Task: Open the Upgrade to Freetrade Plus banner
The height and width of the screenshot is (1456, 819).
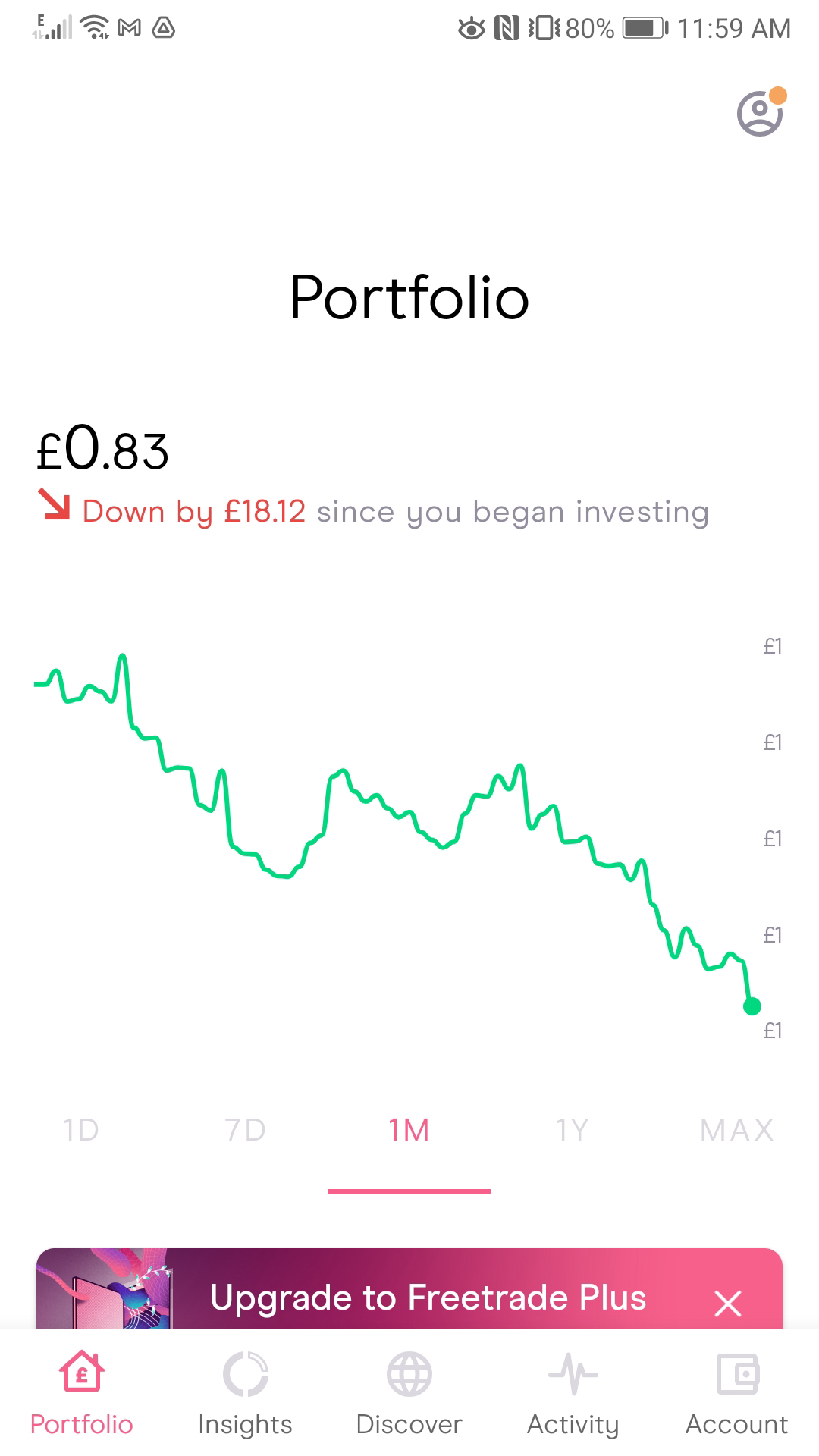Action: pos(427,1298)
